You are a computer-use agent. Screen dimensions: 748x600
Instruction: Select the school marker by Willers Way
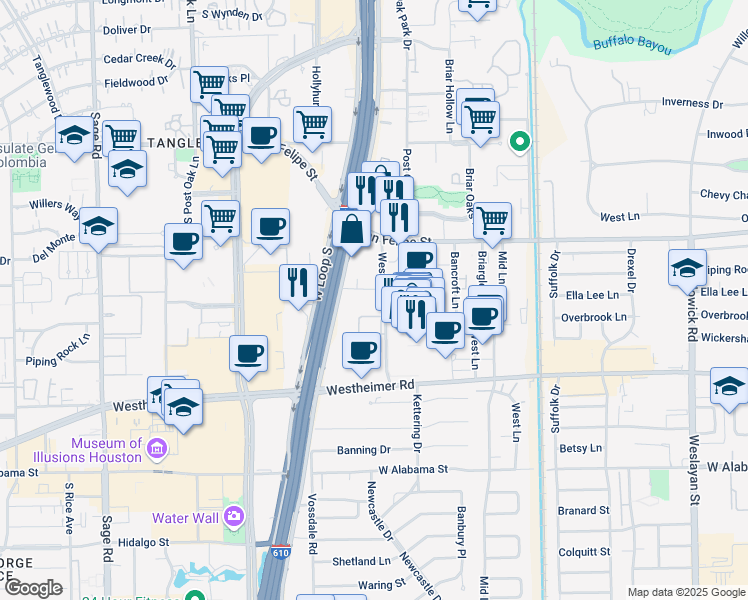(98, 227)
